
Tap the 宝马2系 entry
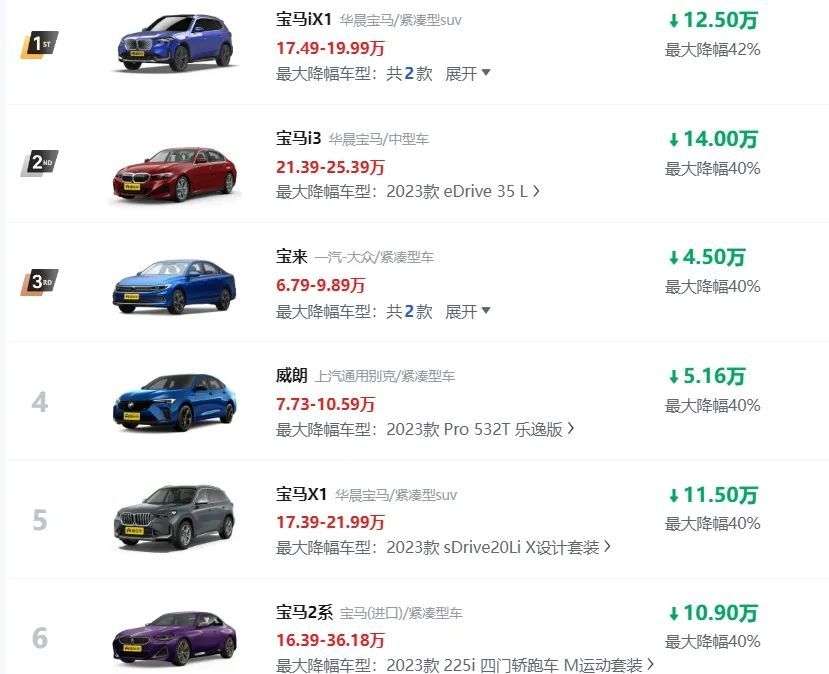pos(305,611)
